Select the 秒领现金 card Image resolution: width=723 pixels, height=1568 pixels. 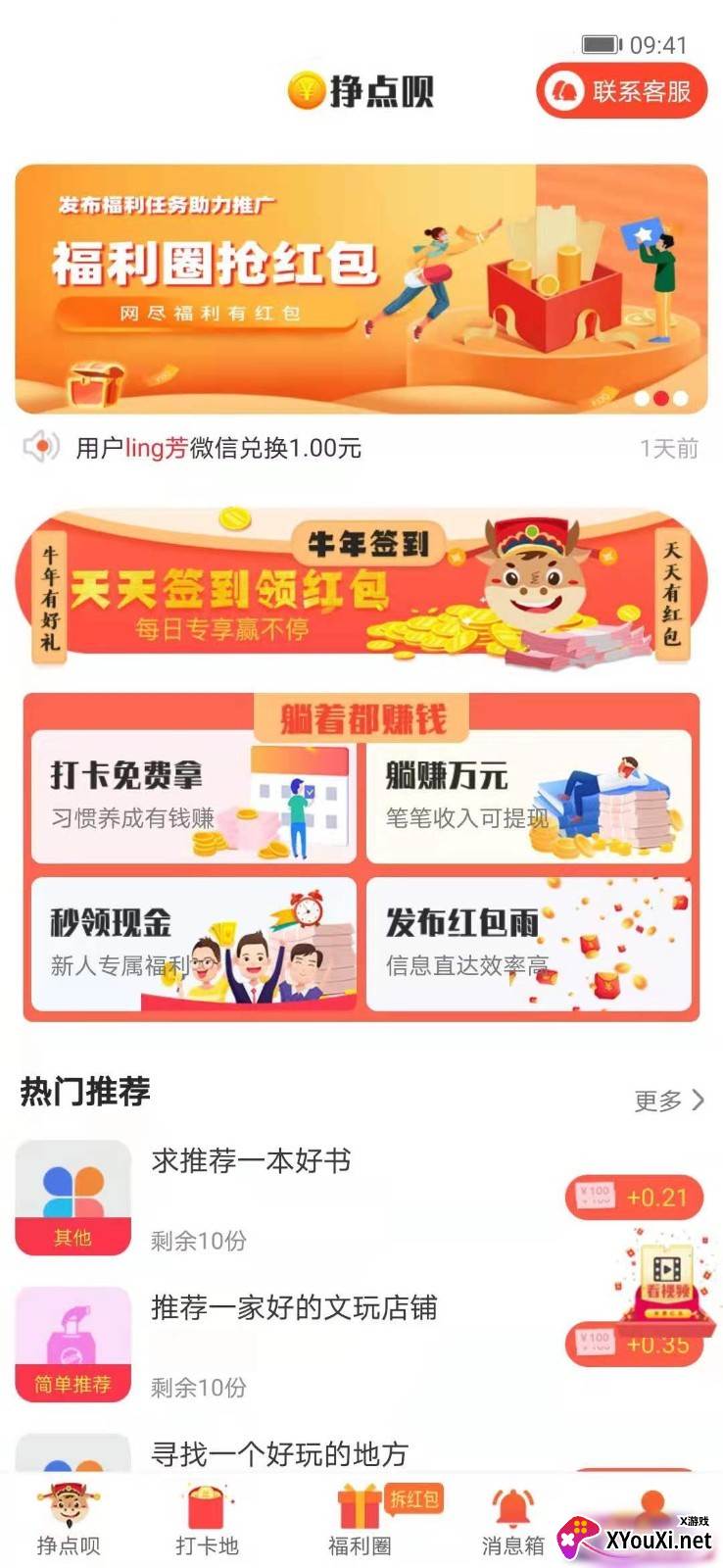(x=193, y=943)
